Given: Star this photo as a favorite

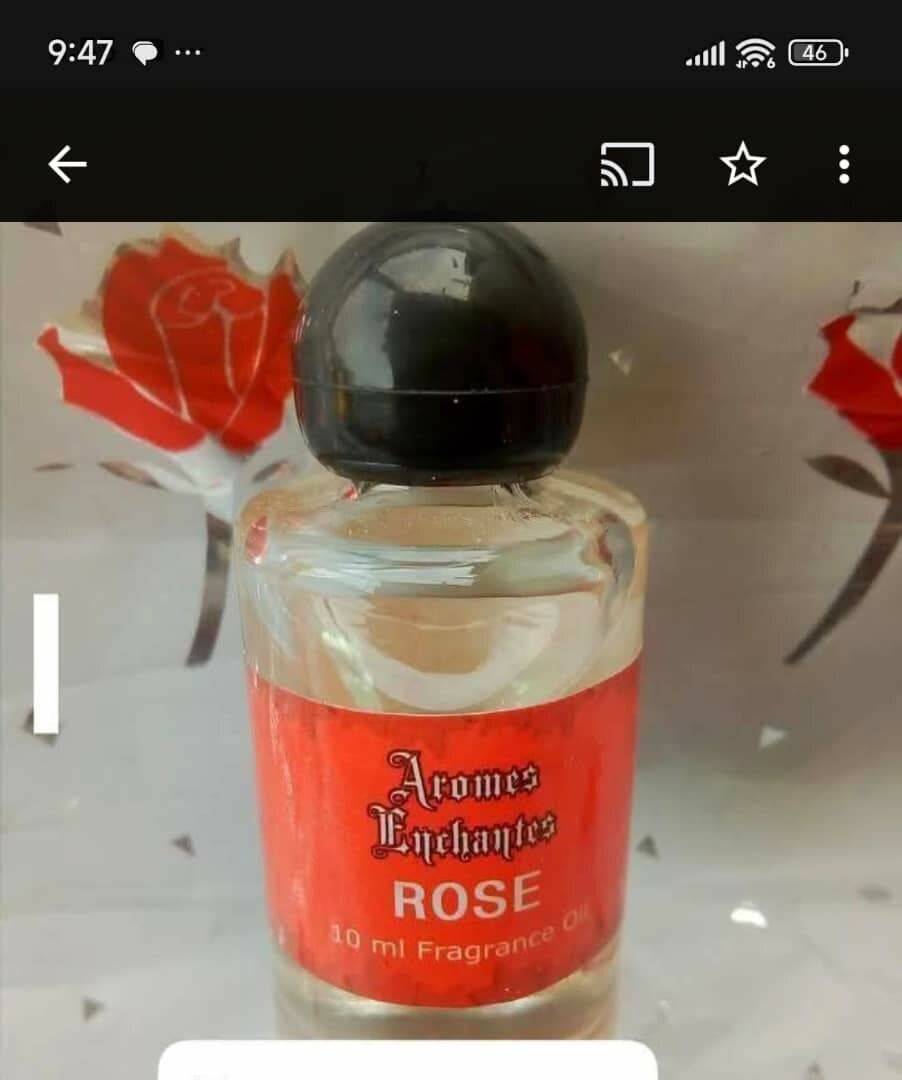Looking at the screenshot, I should point(742,165).
